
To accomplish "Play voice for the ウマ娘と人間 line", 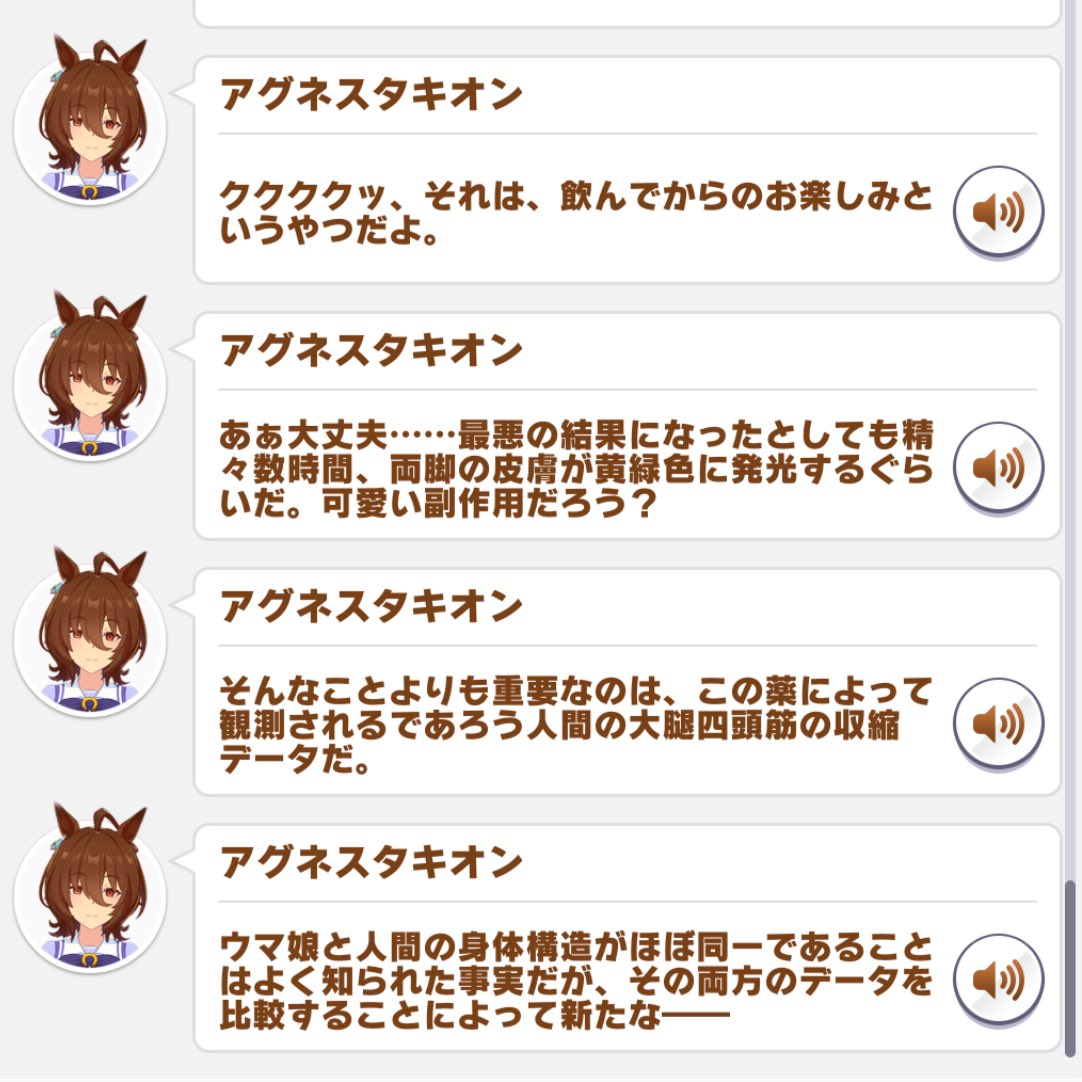I will point(998,979).
